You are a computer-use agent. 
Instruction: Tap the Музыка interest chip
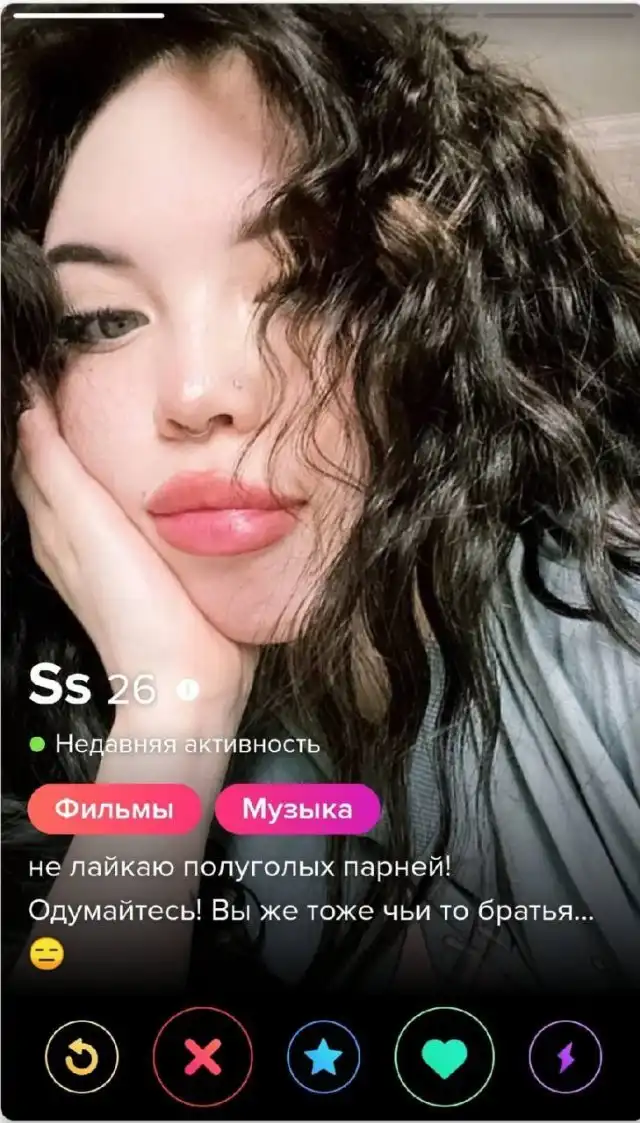coord(297,809)
